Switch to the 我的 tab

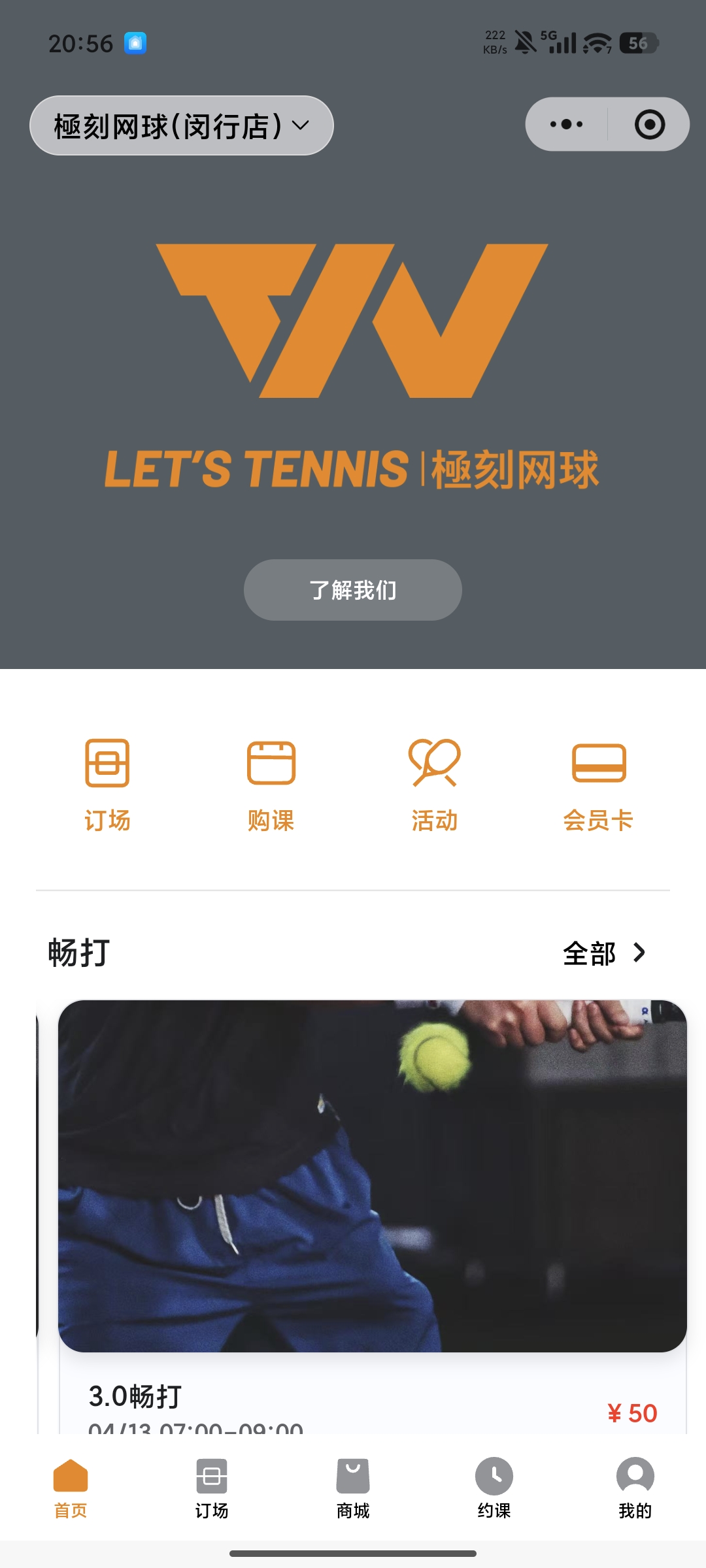pyautogui.click(x=635, y=1488)
